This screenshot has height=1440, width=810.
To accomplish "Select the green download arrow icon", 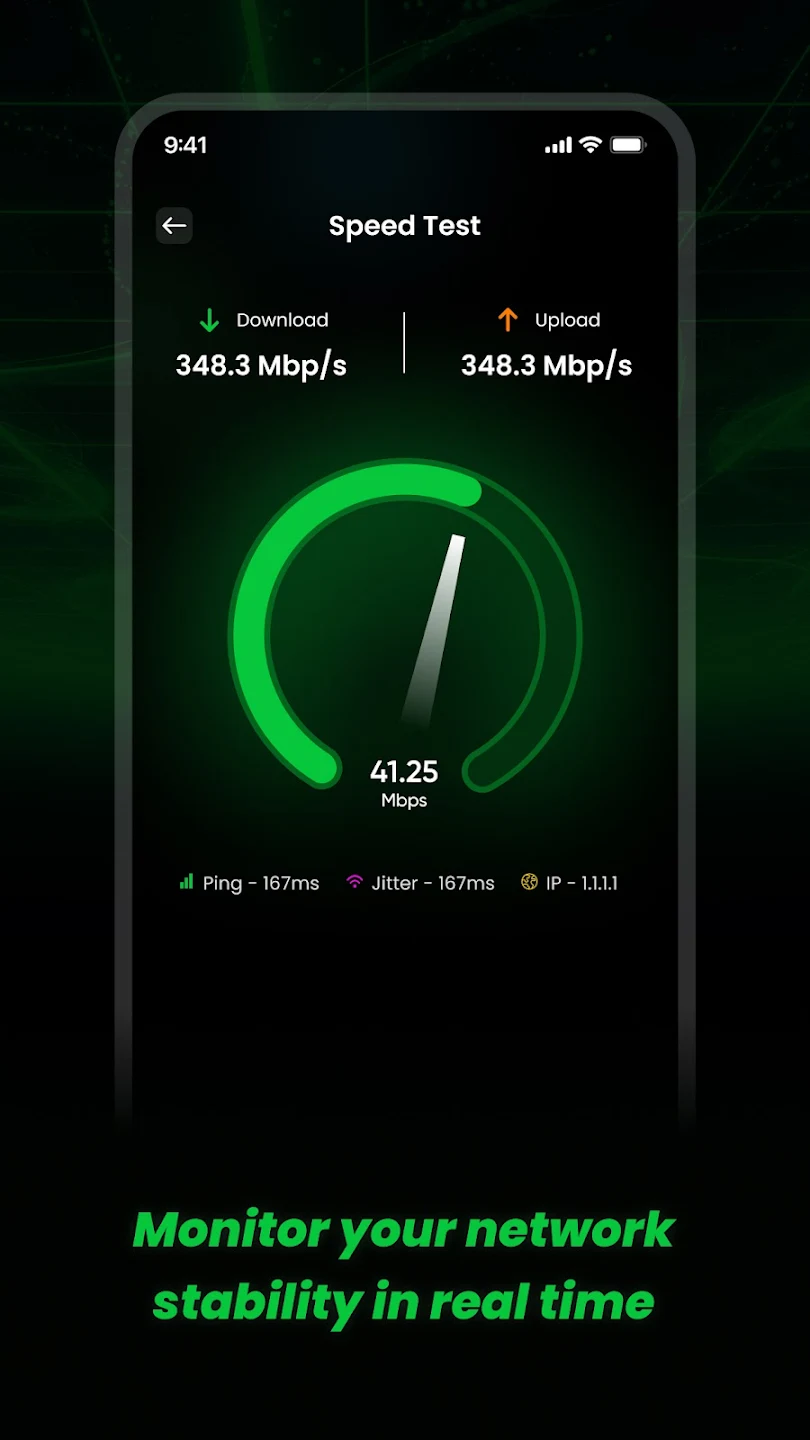I will tap(209, 320).
